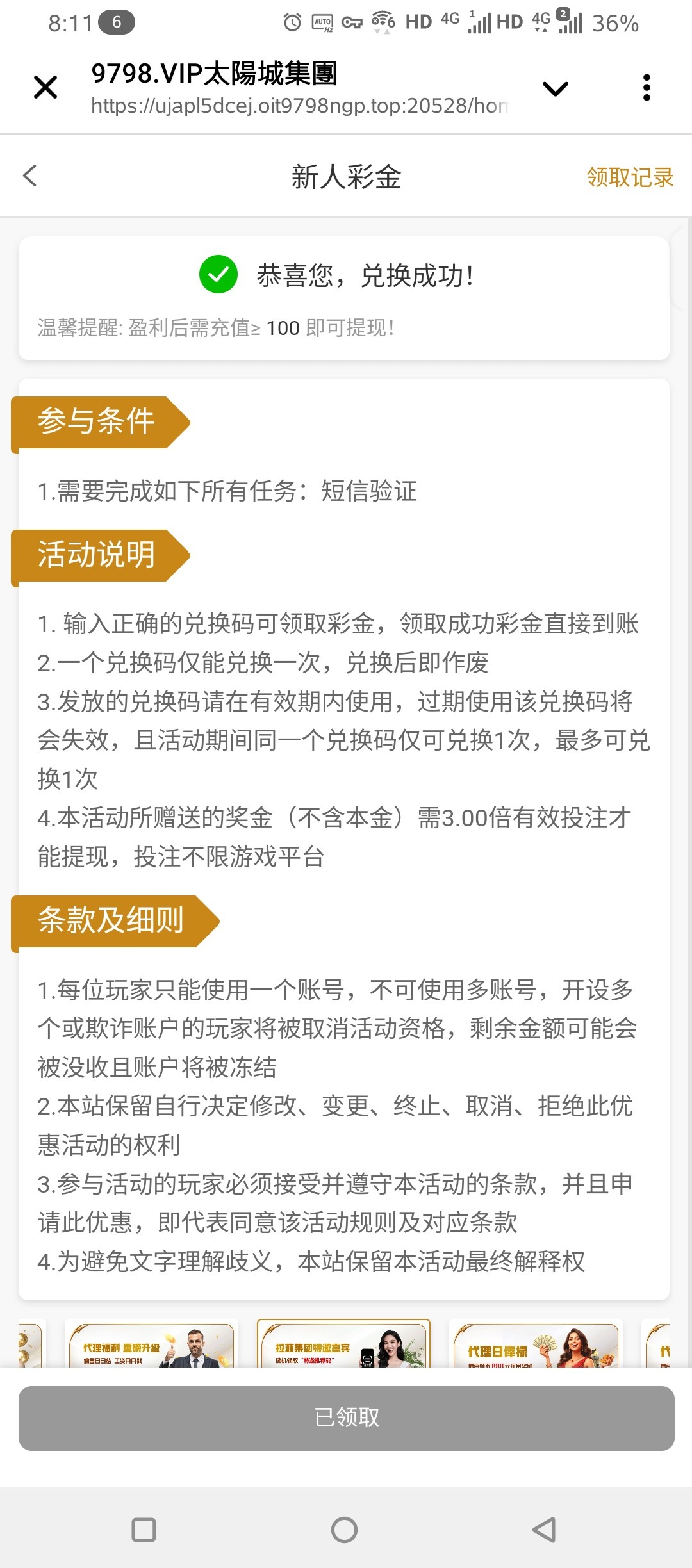This screenshot has height=1568, width=692.
Task: Open the 代理日俸禄 banner
Action: (536, 1345)
